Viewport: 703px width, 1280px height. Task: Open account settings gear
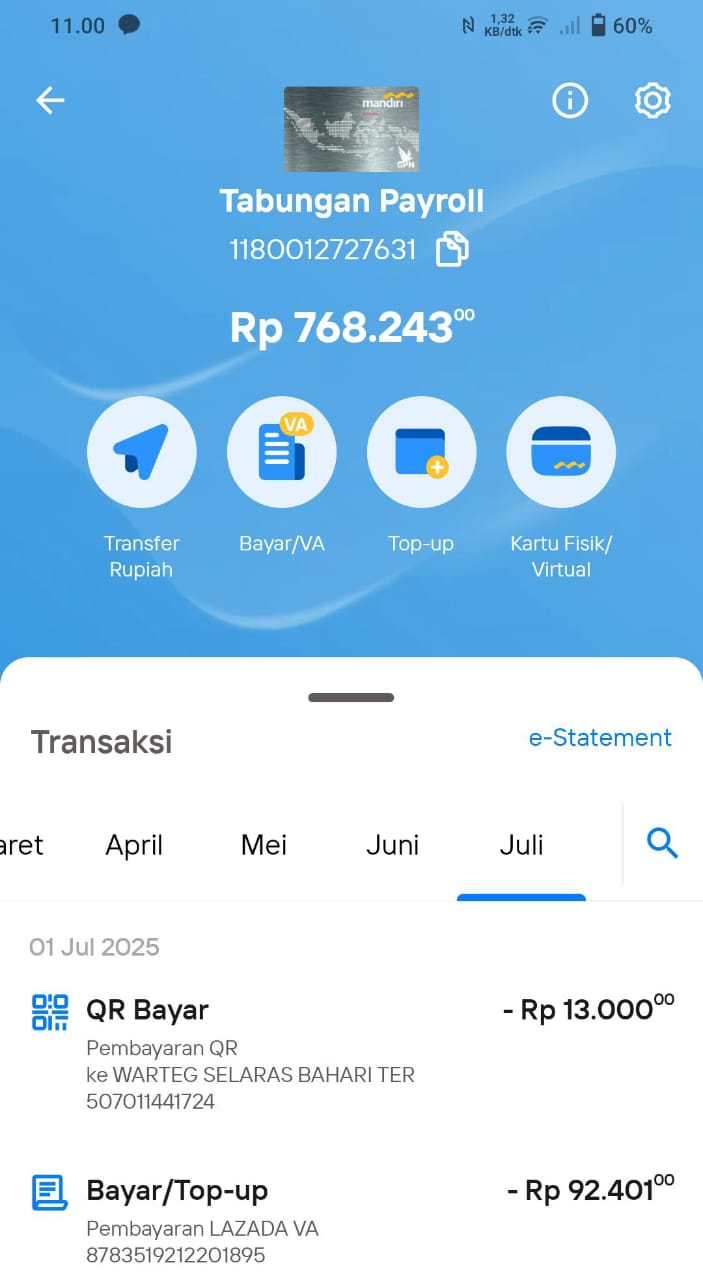click(653, 100)
